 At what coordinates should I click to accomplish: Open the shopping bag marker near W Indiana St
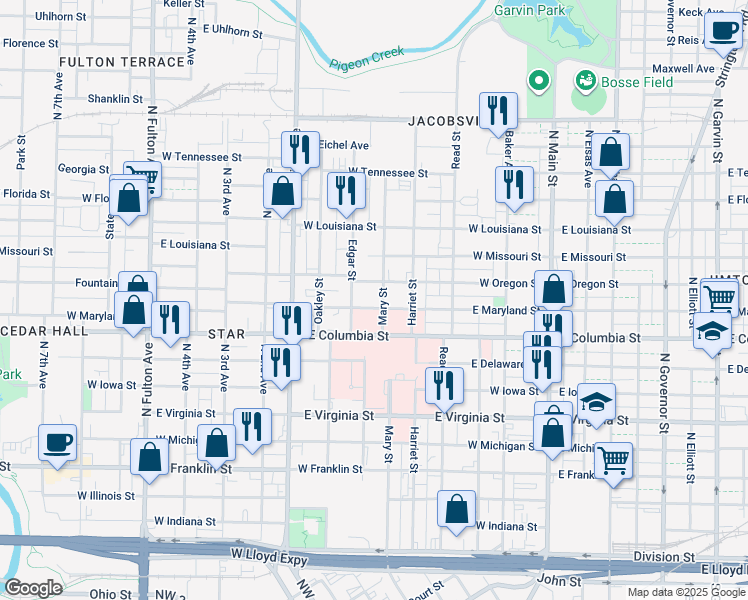[457, 512]
